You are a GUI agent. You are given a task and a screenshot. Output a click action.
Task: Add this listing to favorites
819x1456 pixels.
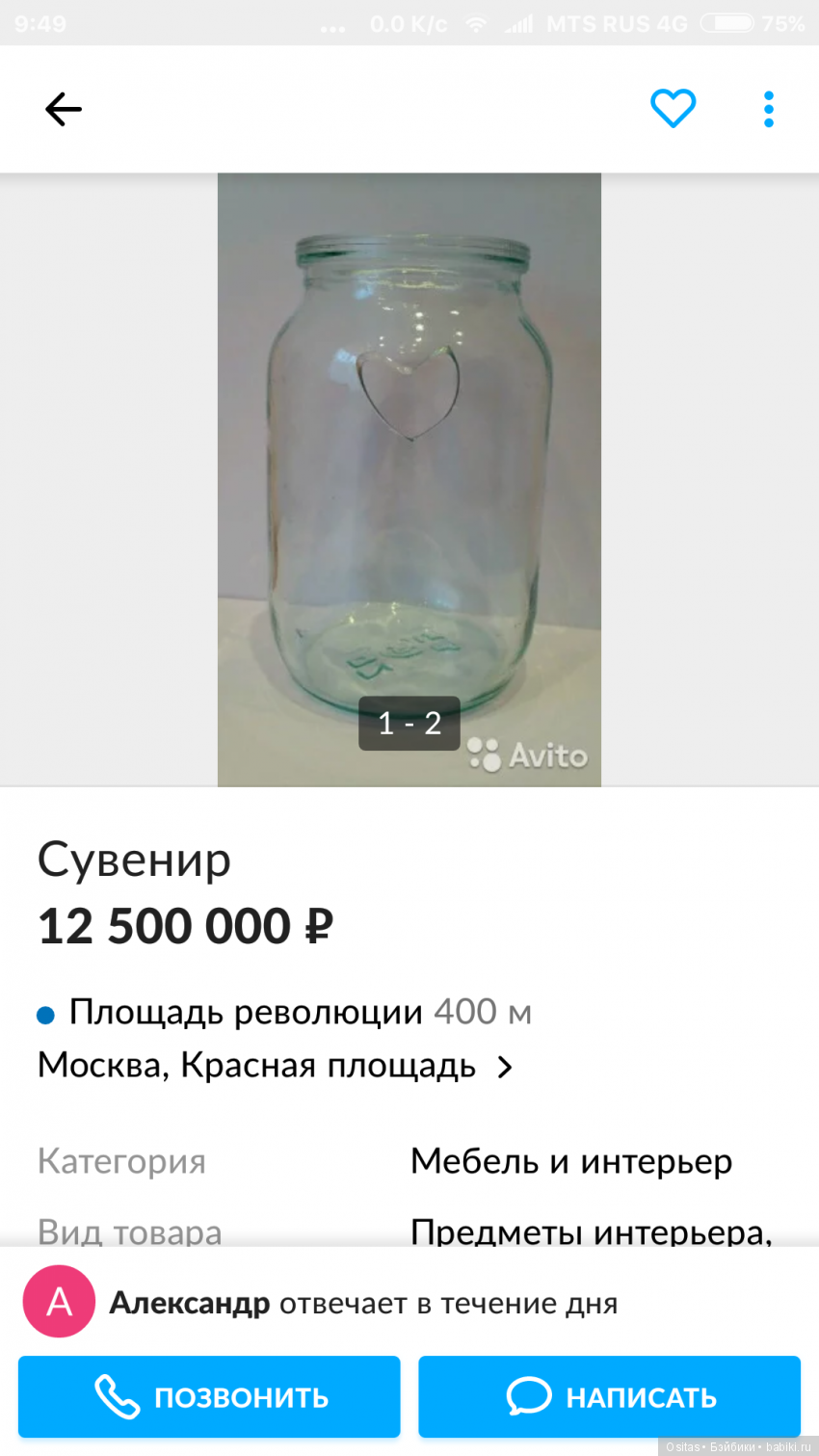tap(673, 108)
